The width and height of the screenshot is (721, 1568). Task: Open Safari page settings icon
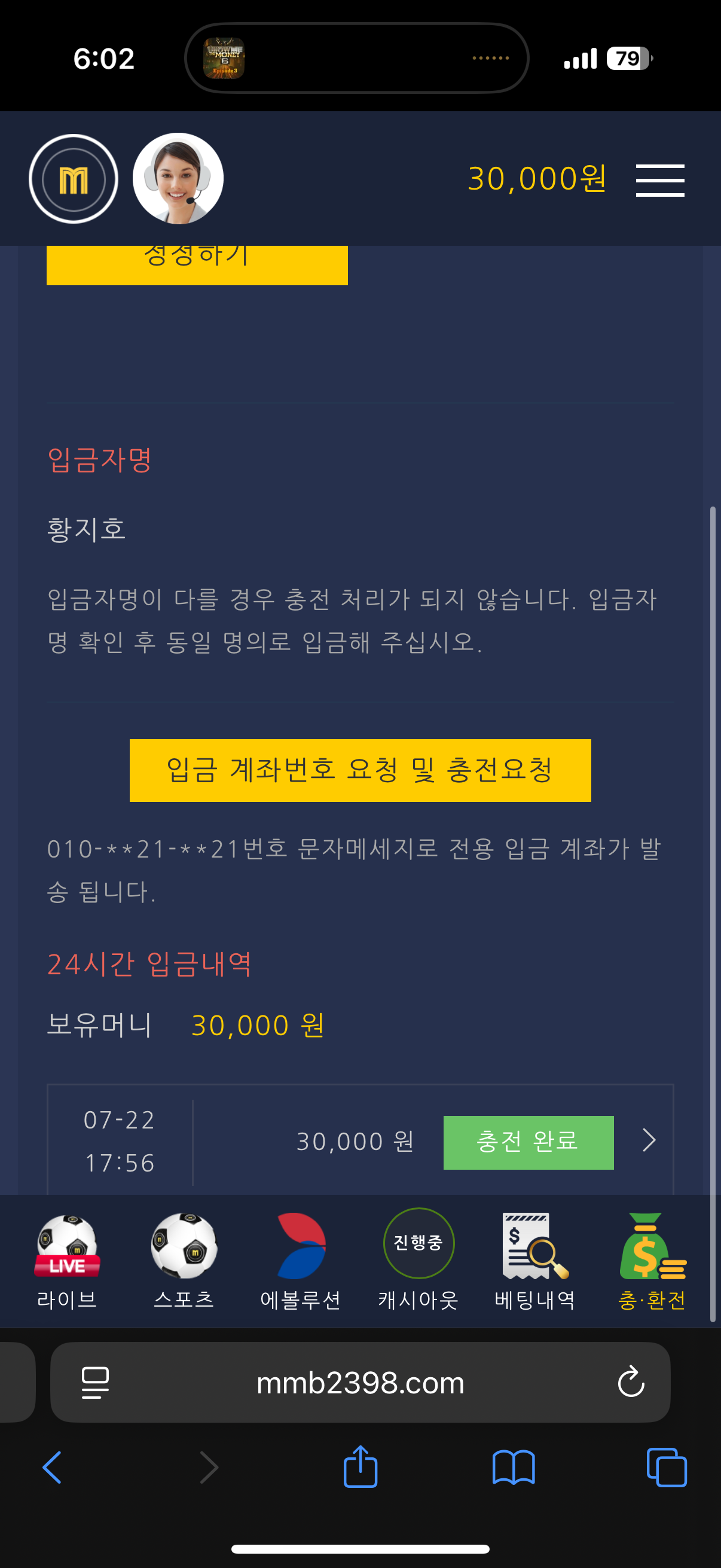[96, 1383]
